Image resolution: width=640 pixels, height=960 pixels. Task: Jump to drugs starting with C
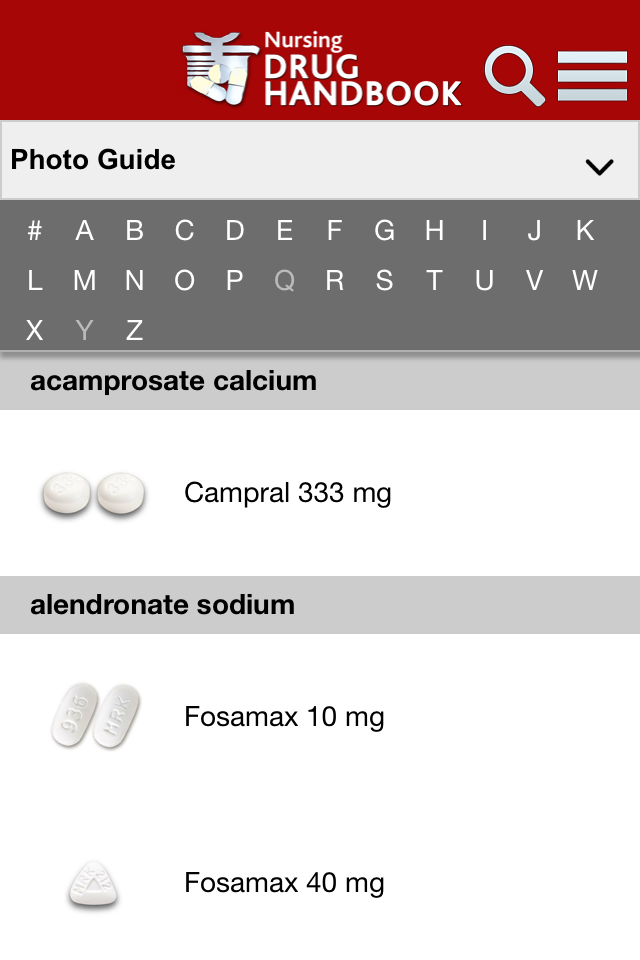(184, 231)
